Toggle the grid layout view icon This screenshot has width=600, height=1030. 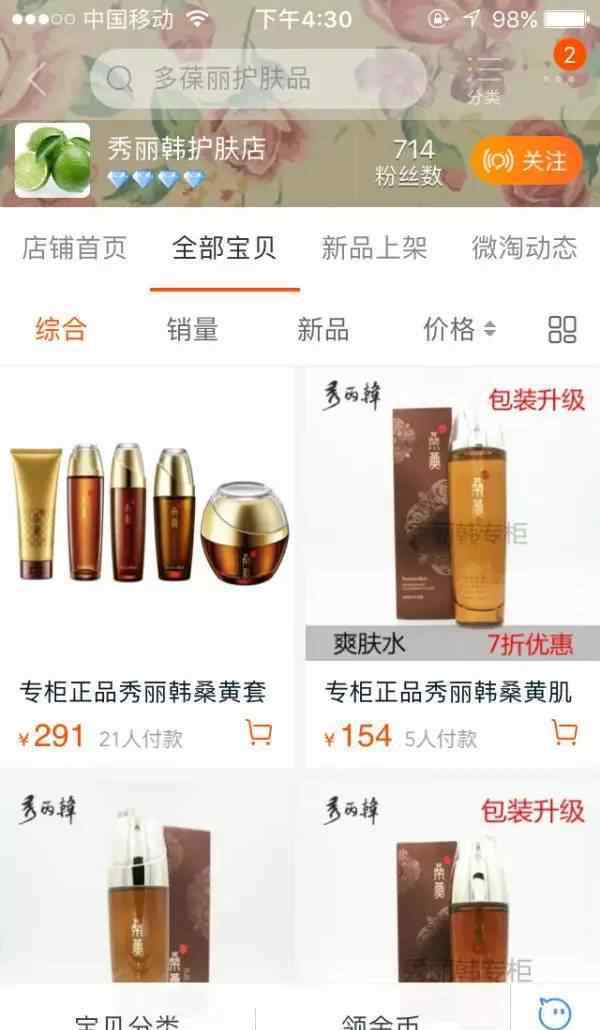(563, 330)
